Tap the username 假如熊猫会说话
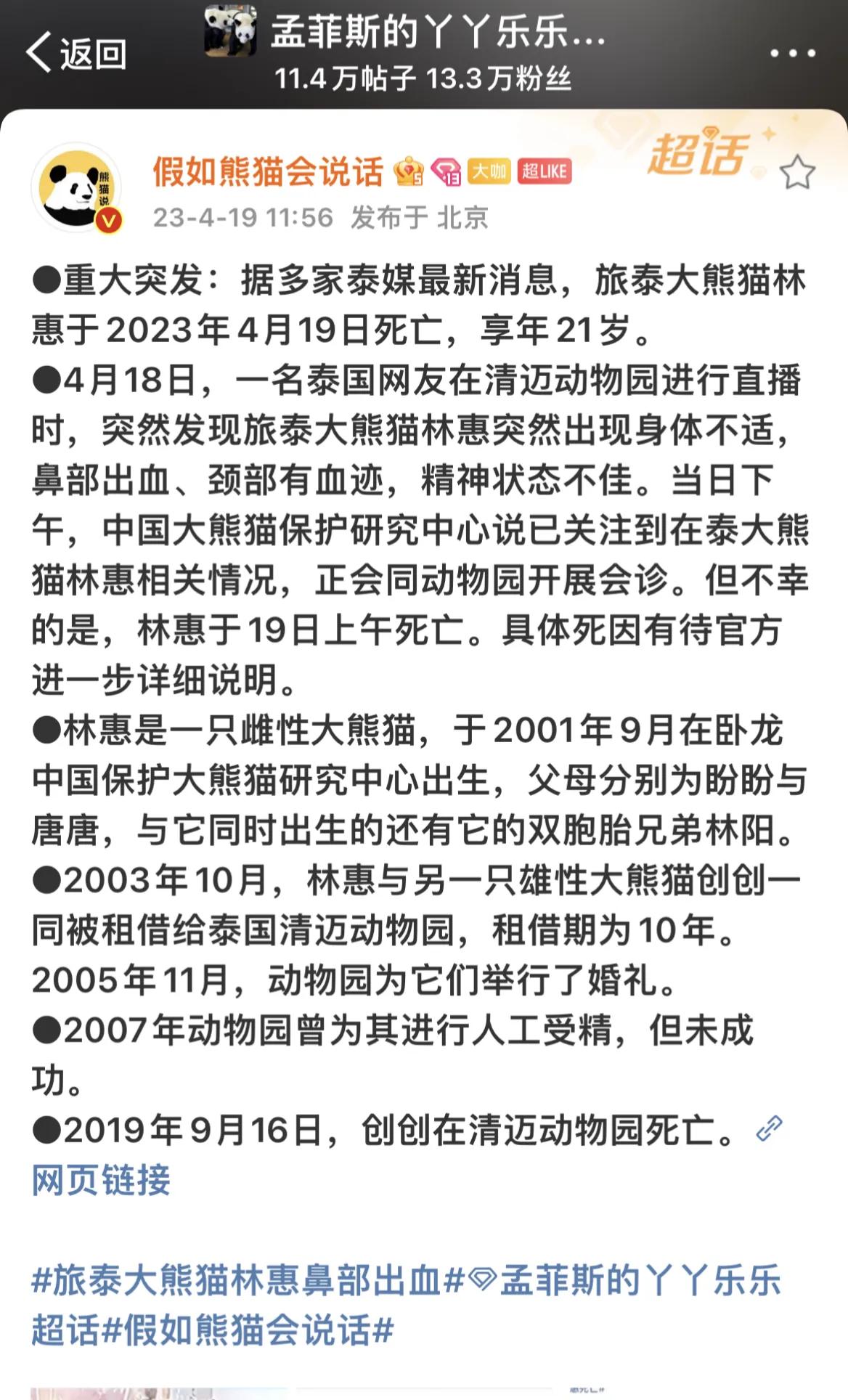The image size is (848, 1400). 268,172
